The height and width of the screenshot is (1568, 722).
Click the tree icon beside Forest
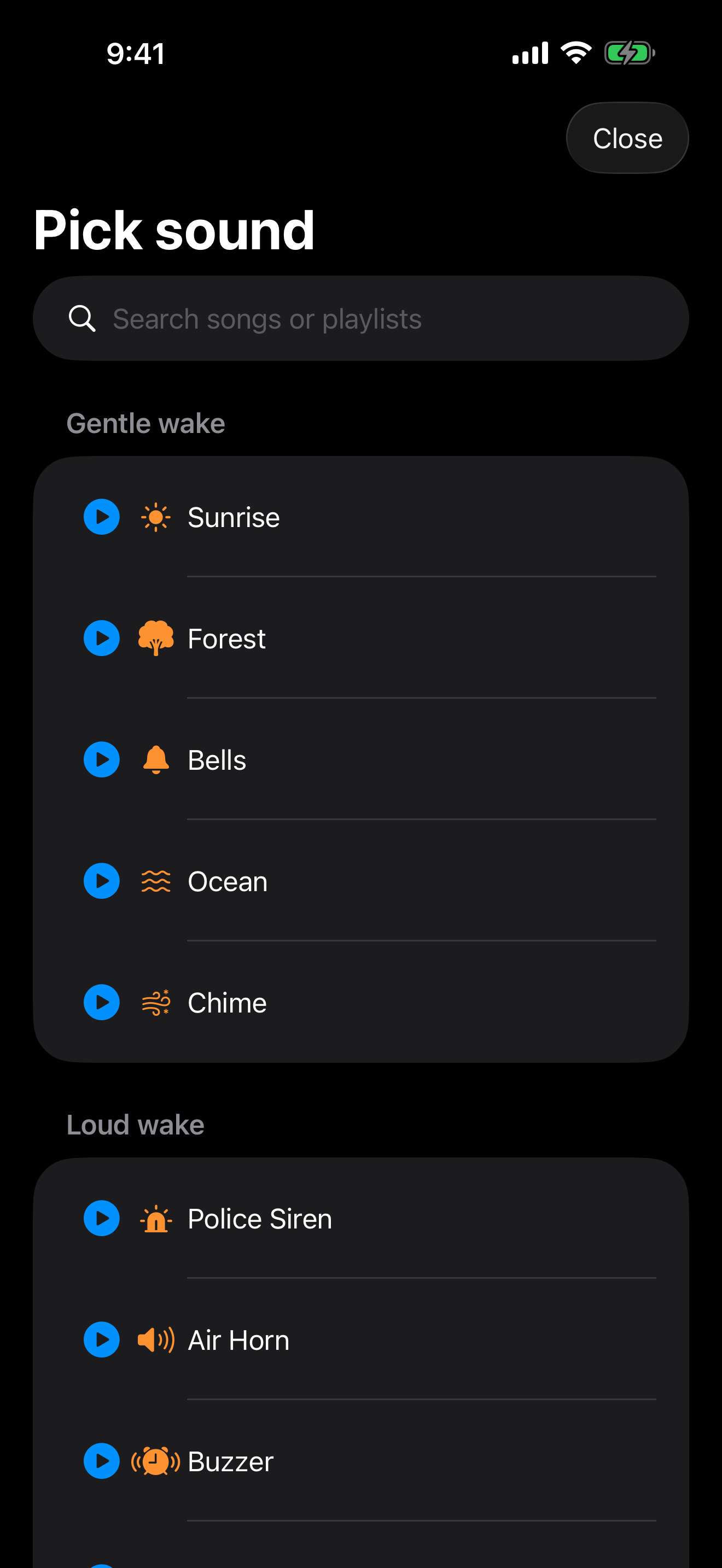pyautogui.click(x=156, y=638)
